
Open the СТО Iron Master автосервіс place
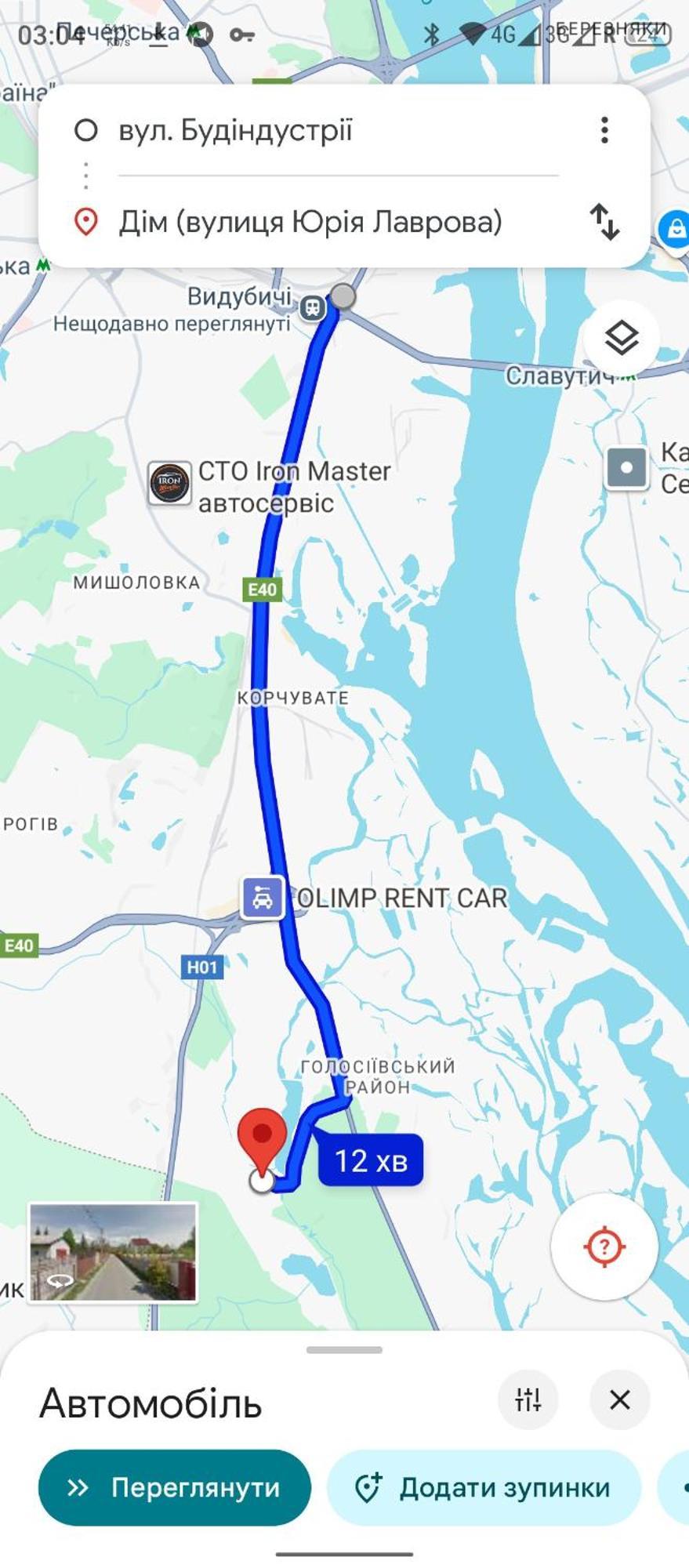(170, 482)
